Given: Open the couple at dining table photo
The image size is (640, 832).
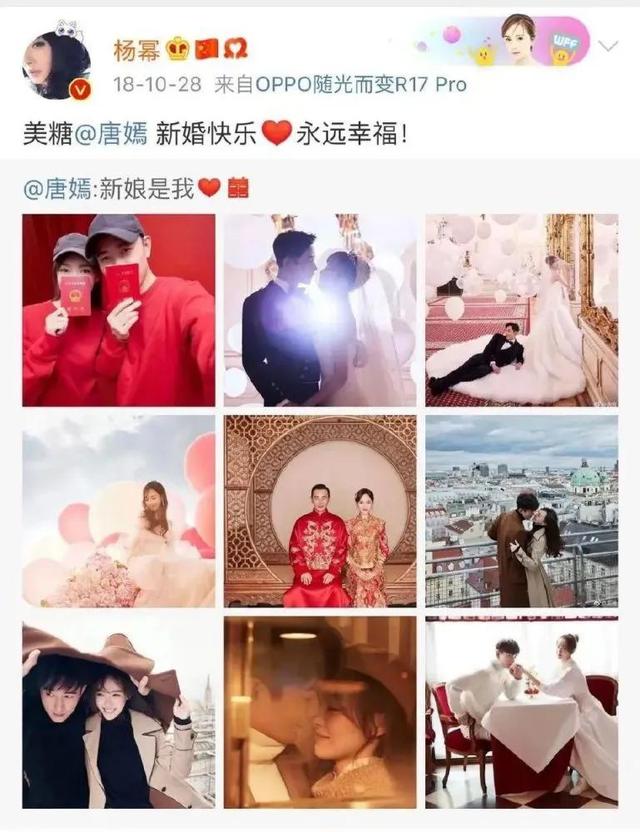Looking at the screenshot, I should [x=521, y=712].
